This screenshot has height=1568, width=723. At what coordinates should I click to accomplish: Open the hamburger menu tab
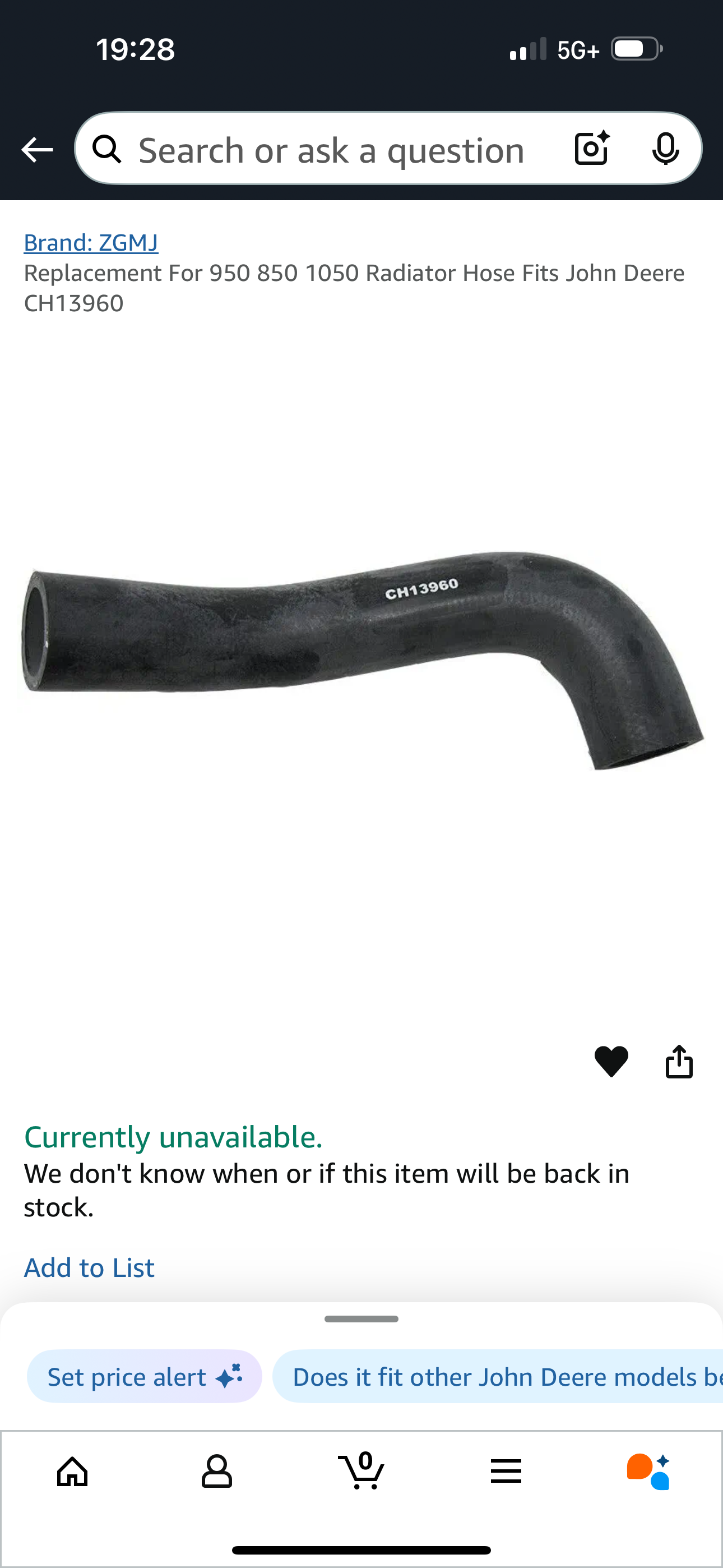(x=506, y=1472)
